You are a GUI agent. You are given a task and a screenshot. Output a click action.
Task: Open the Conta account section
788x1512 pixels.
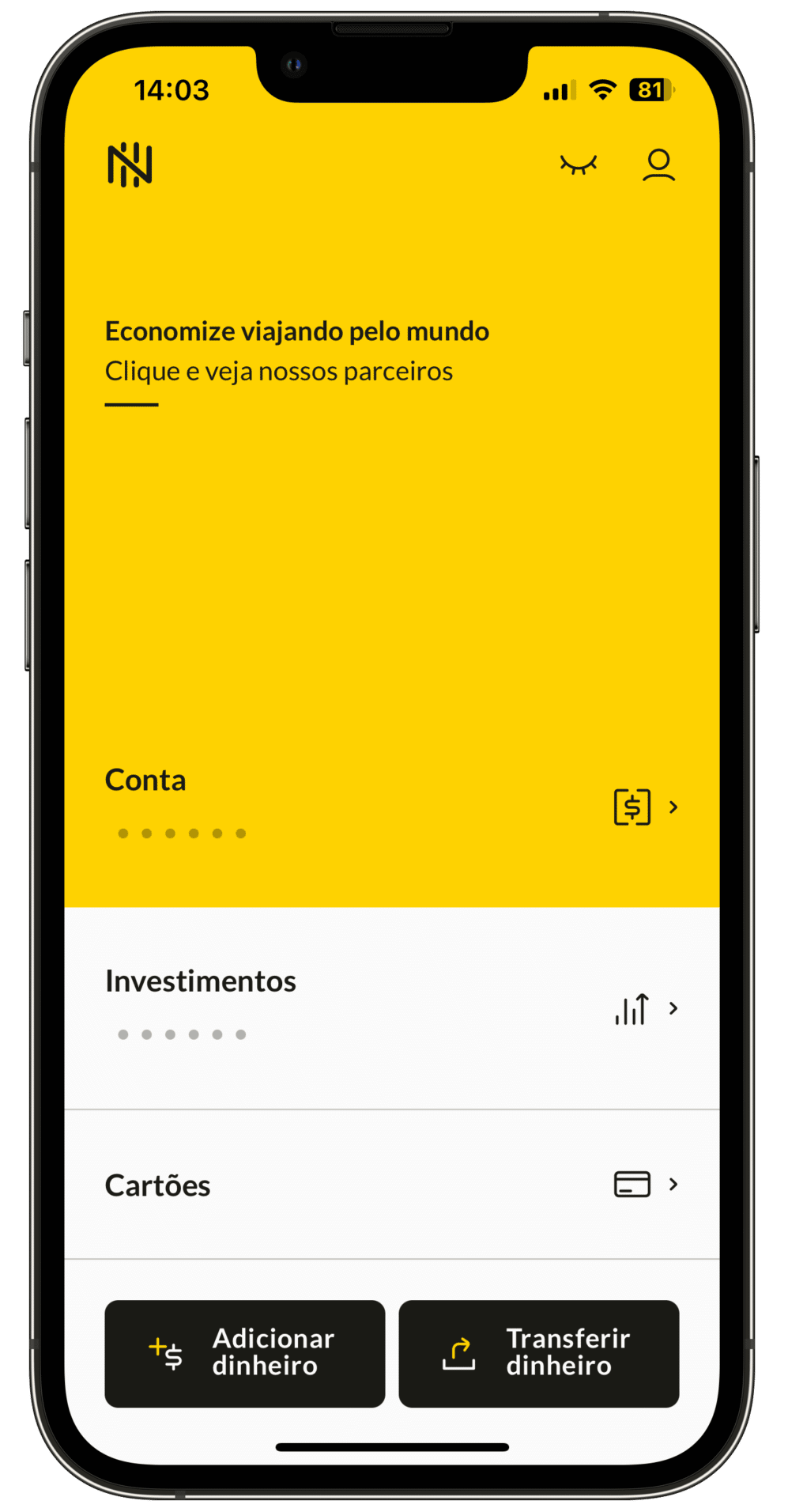391,806
